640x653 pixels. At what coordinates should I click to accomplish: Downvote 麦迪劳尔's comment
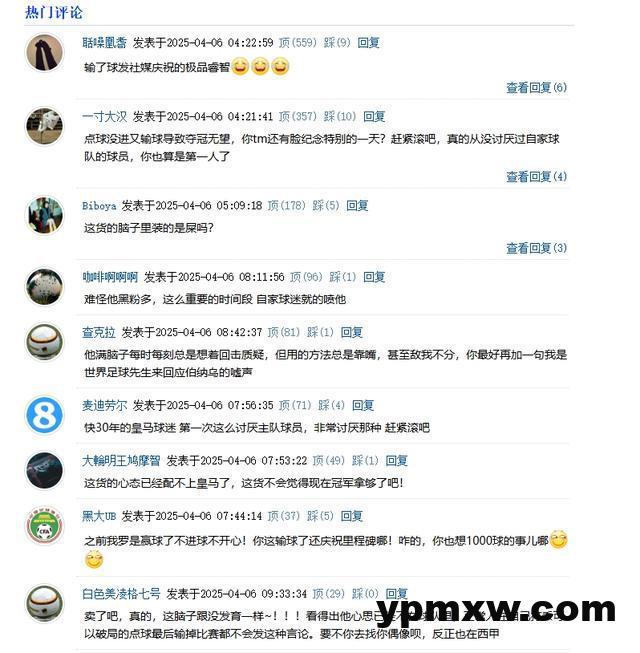[x=331, y=405]
